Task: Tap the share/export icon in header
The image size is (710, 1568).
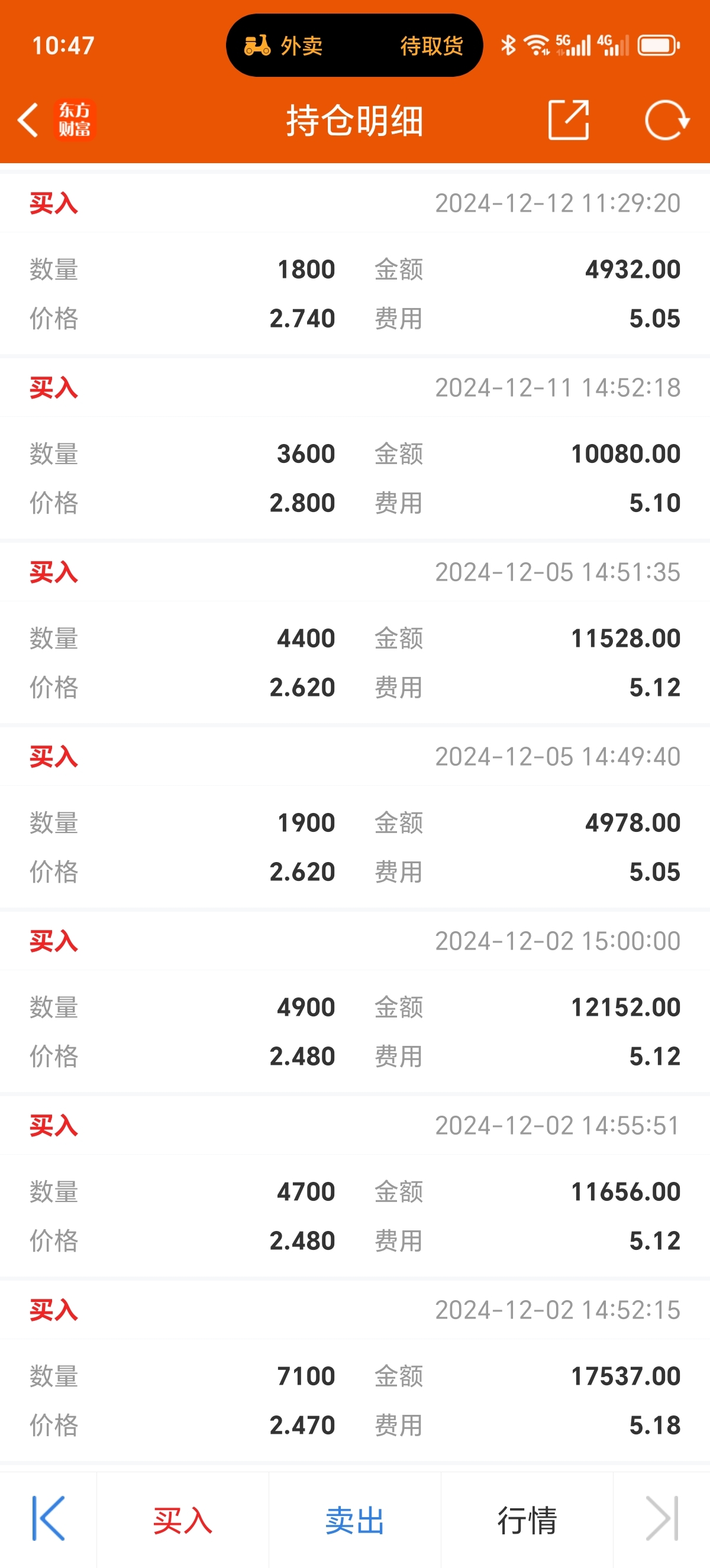Action: click(569, 120)
